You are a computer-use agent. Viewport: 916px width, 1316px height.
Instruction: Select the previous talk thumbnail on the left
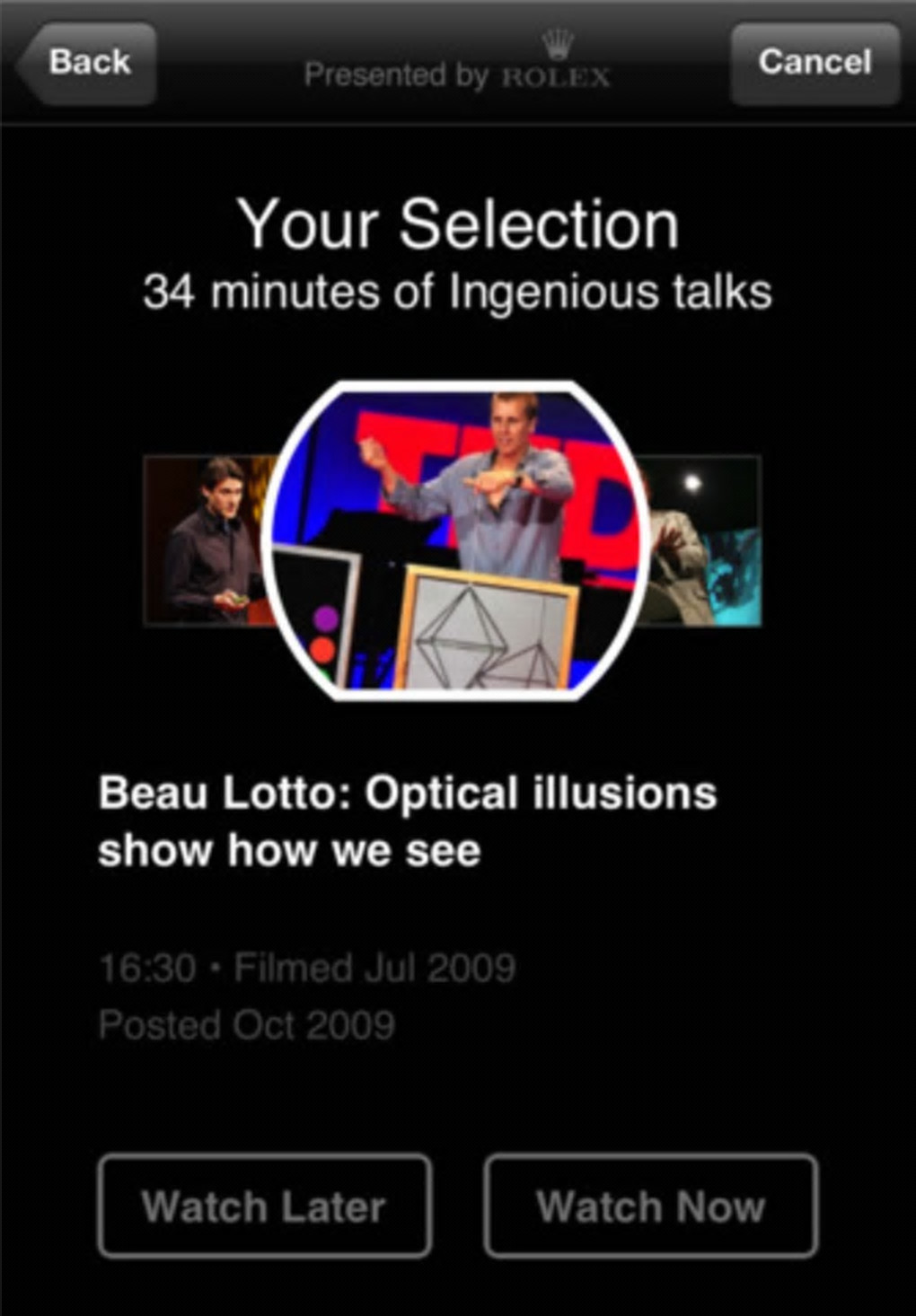pos(205,540)
